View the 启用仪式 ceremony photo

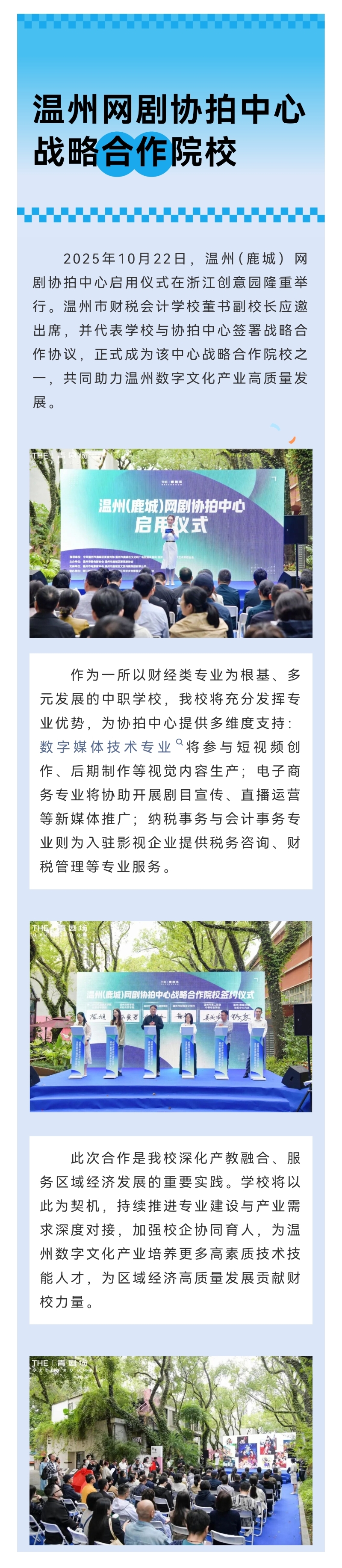pos(171,543)
